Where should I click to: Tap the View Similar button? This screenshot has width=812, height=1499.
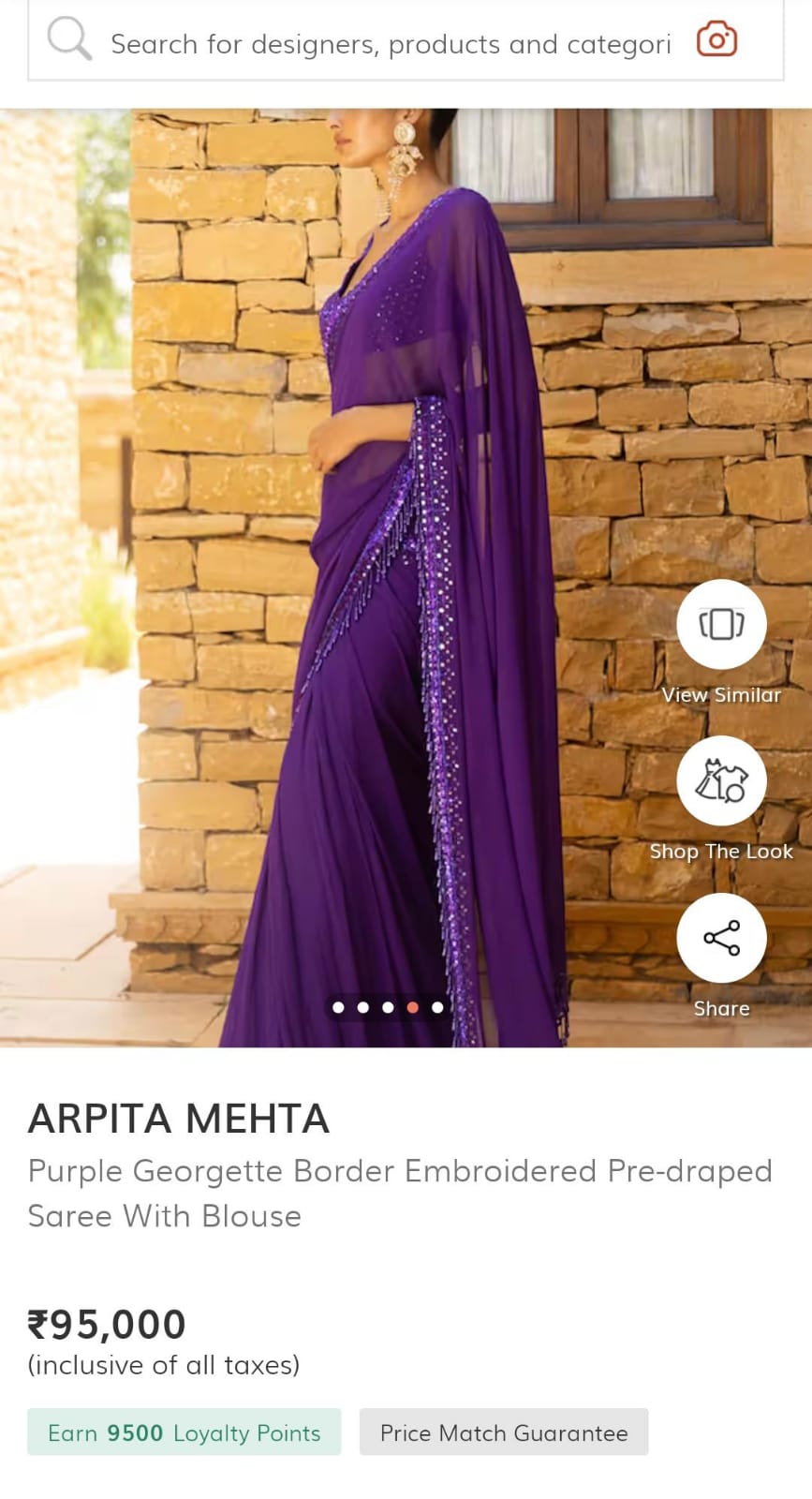721,624
